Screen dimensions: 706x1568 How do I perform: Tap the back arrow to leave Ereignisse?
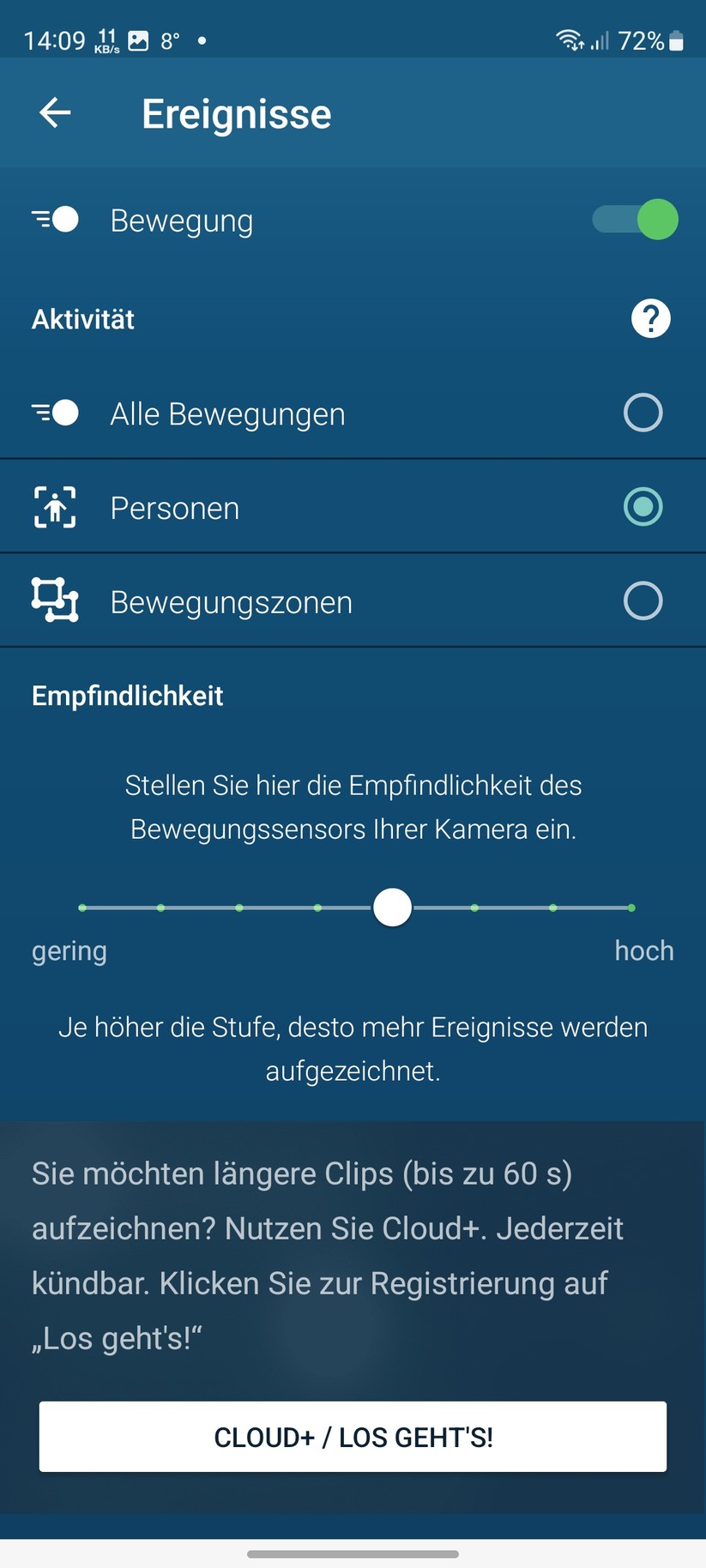(x=54, y=112)
